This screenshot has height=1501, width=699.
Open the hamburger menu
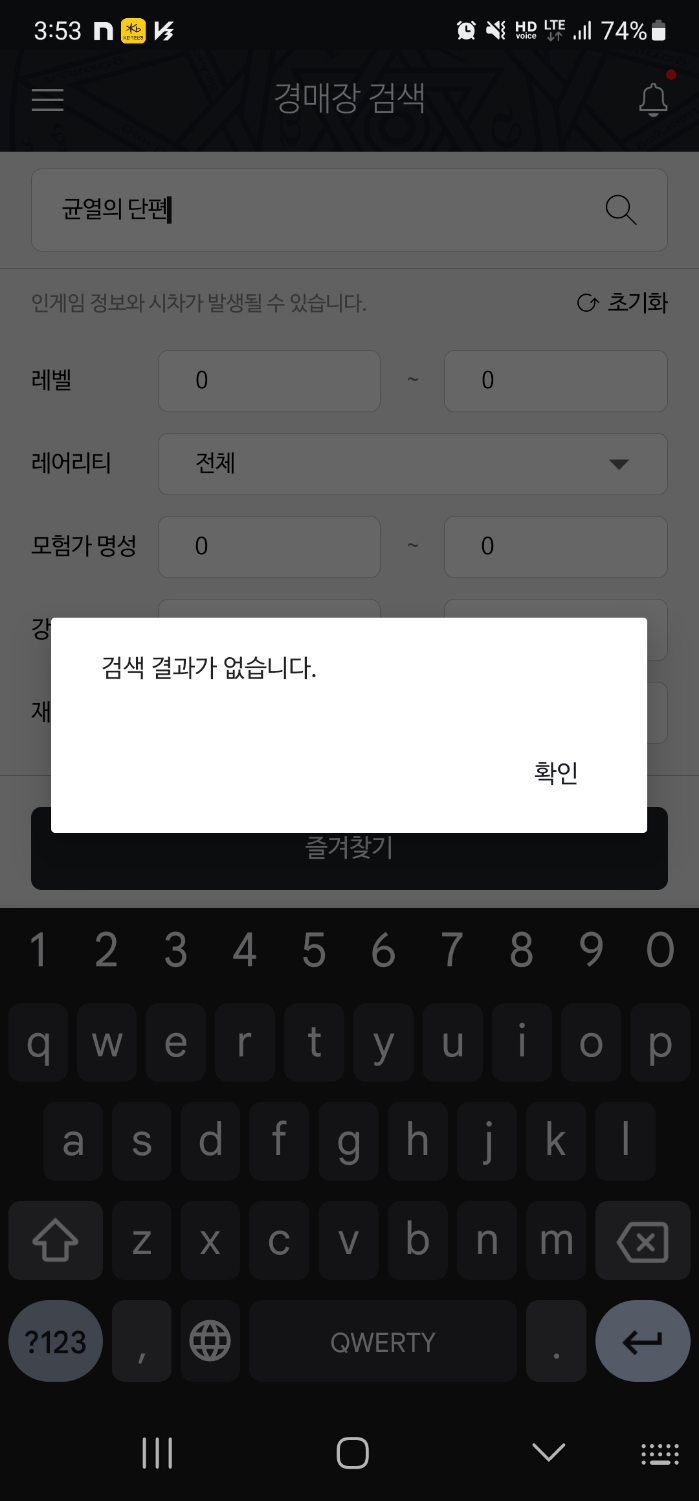[48, 100]
